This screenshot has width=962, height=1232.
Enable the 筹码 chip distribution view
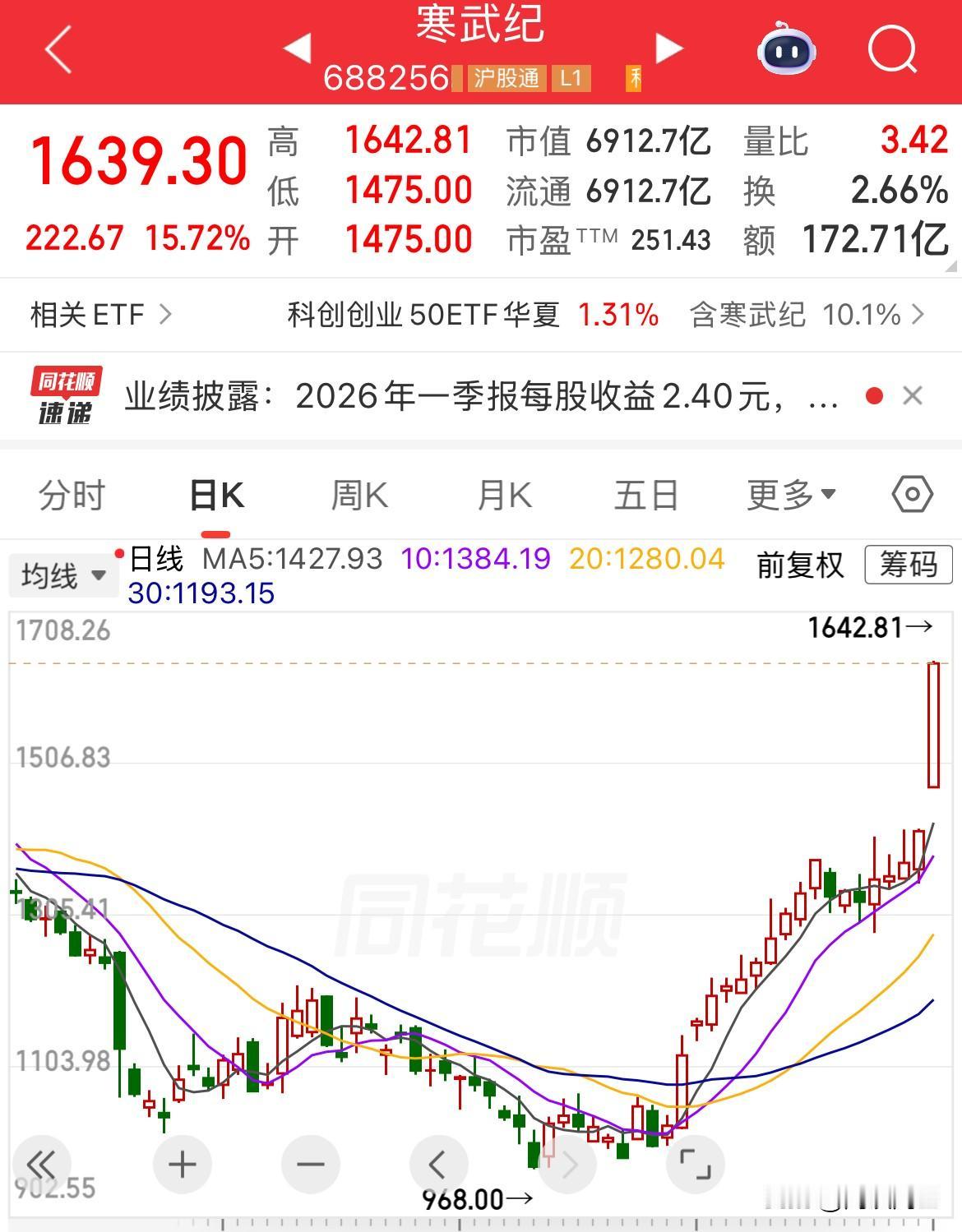click(908, 565)
